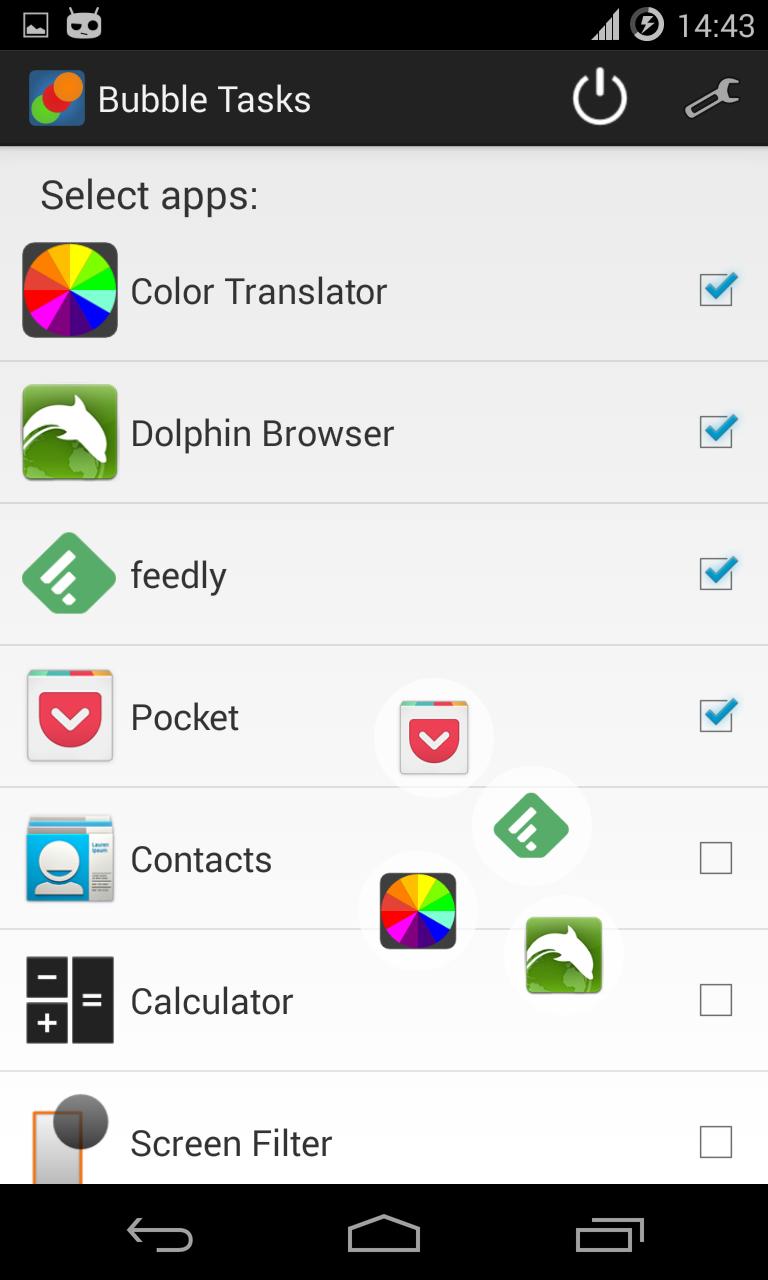Uncheck the Dolphin Browser checkbox

(x=716, y=432)
